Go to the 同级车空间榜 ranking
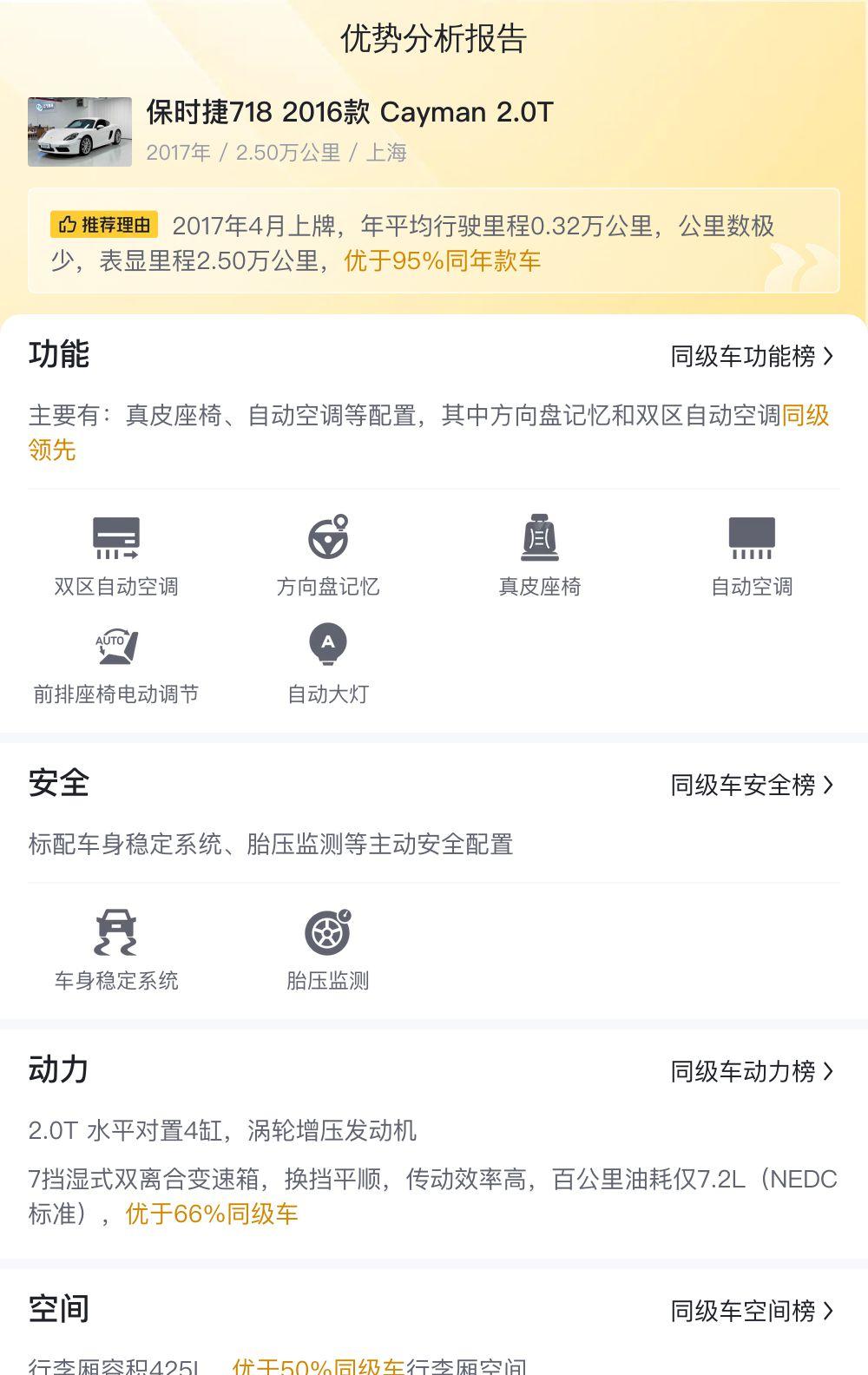This screenshot has height=1375, width=868. [751, 1311]
